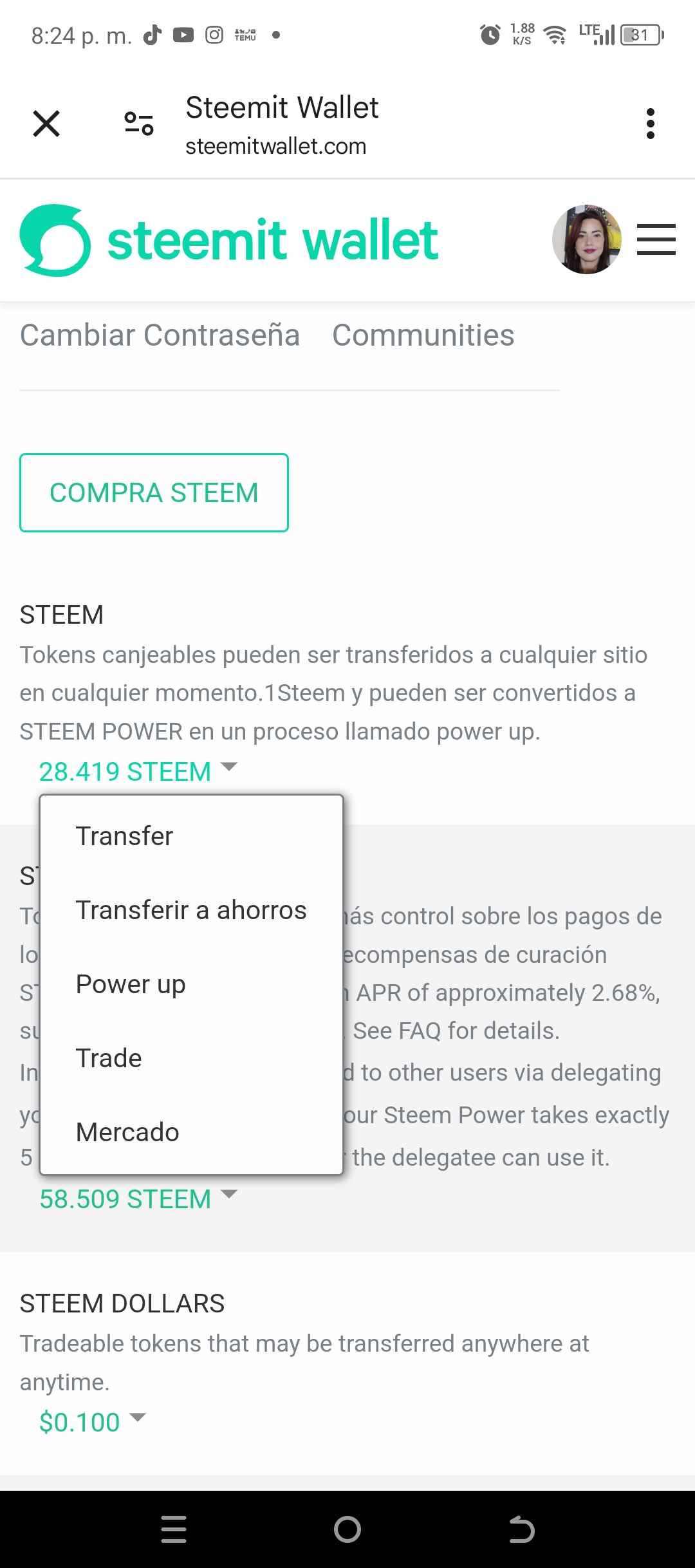Choose Transferir a ahorros option
The width and height of the screenshot is (695, 1568).
191,910
